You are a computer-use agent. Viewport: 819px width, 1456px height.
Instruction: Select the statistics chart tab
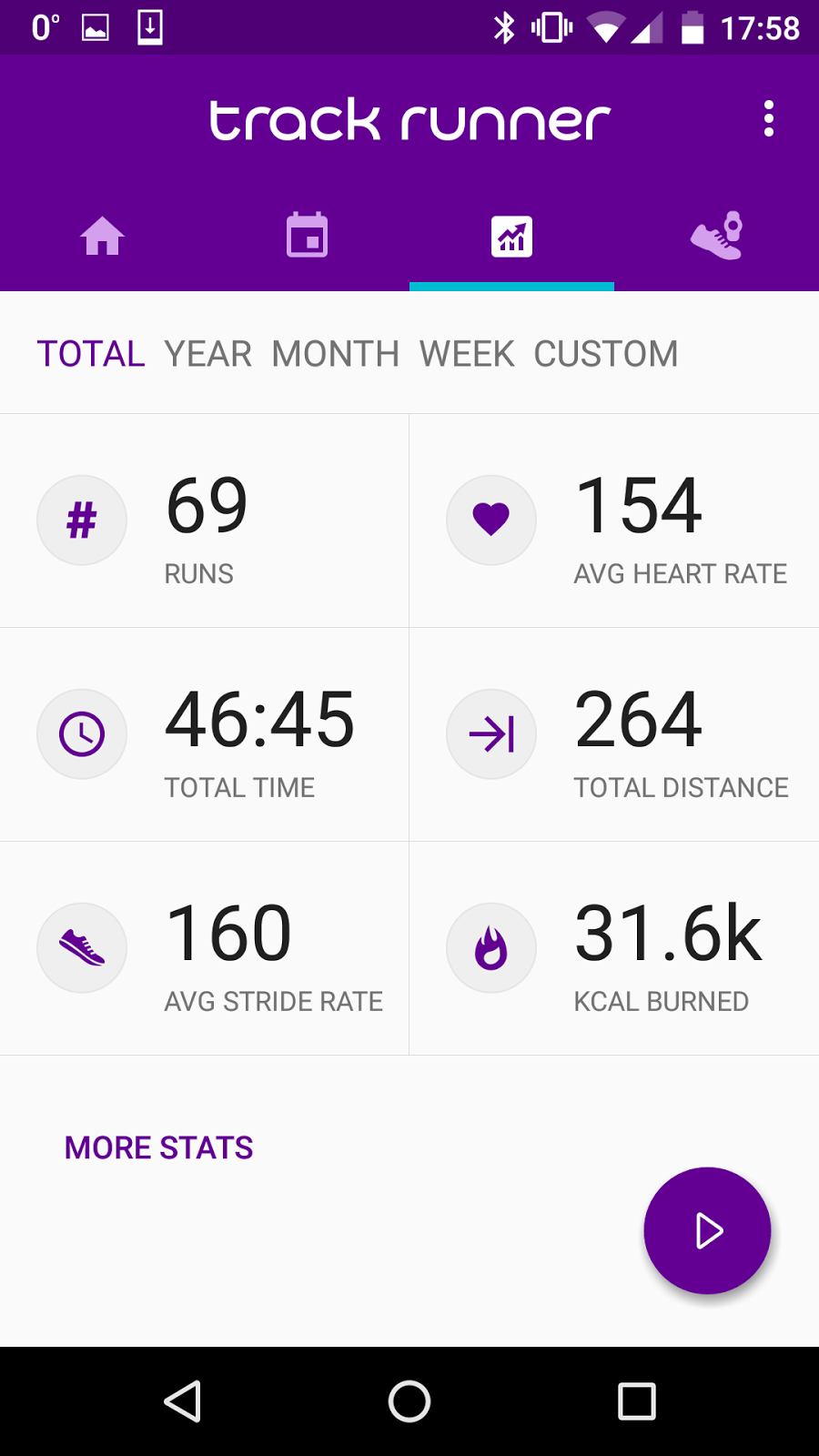pyautogui.click(x=511, y=237)
